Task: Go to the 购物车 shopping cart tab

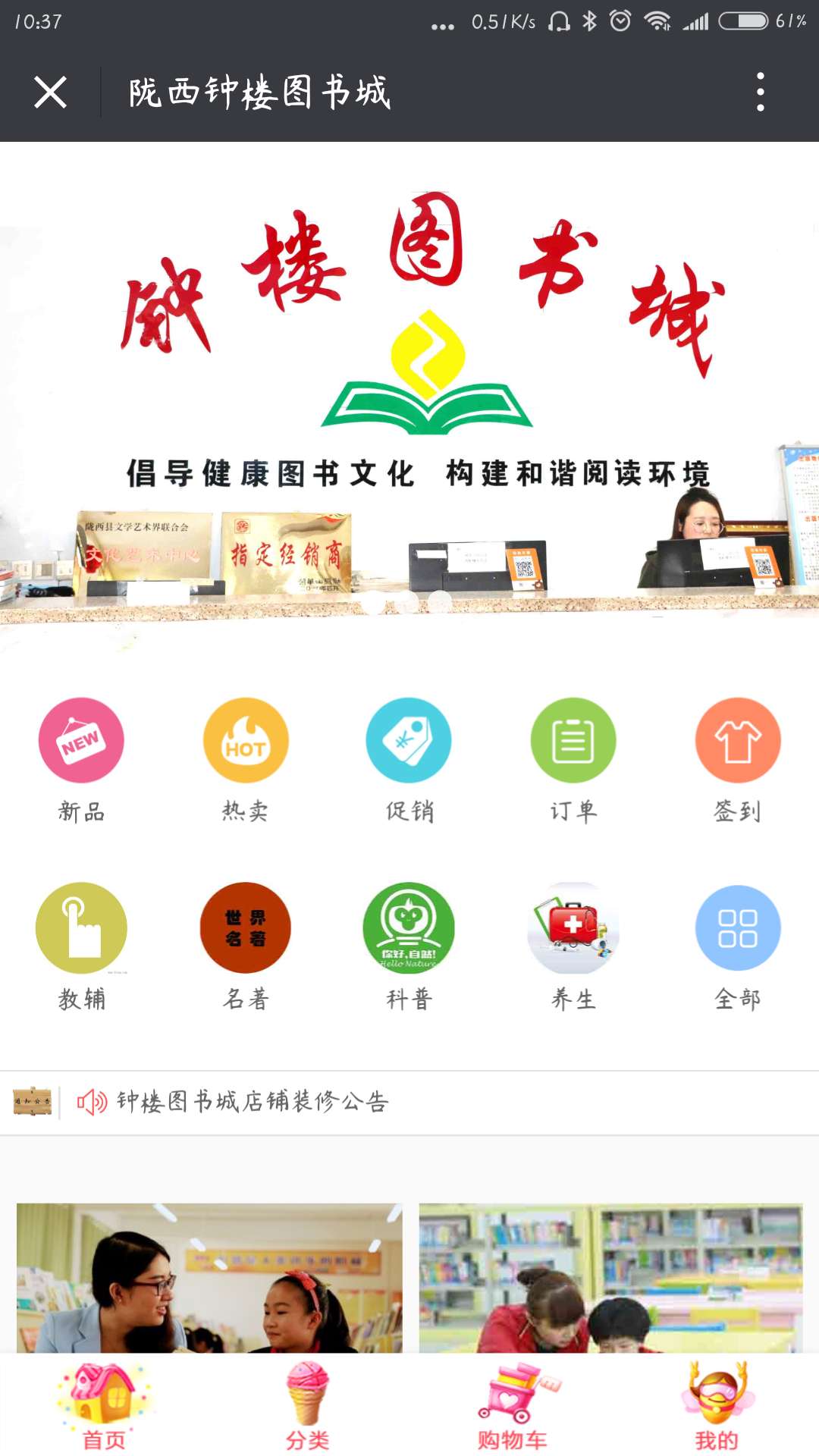Action: coord(512,1407)
